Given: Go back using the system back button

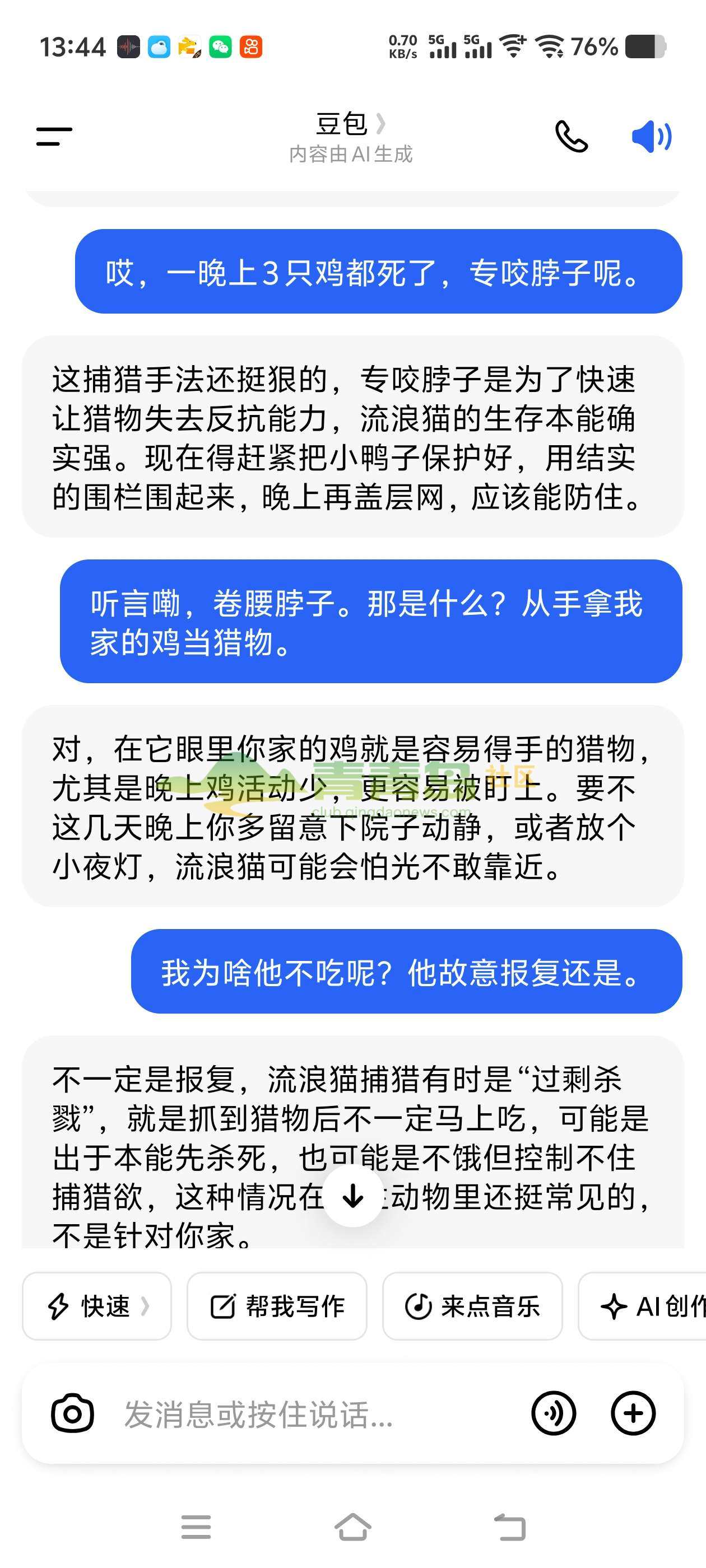Looking at the screenshot, I should coord(509,1527).
